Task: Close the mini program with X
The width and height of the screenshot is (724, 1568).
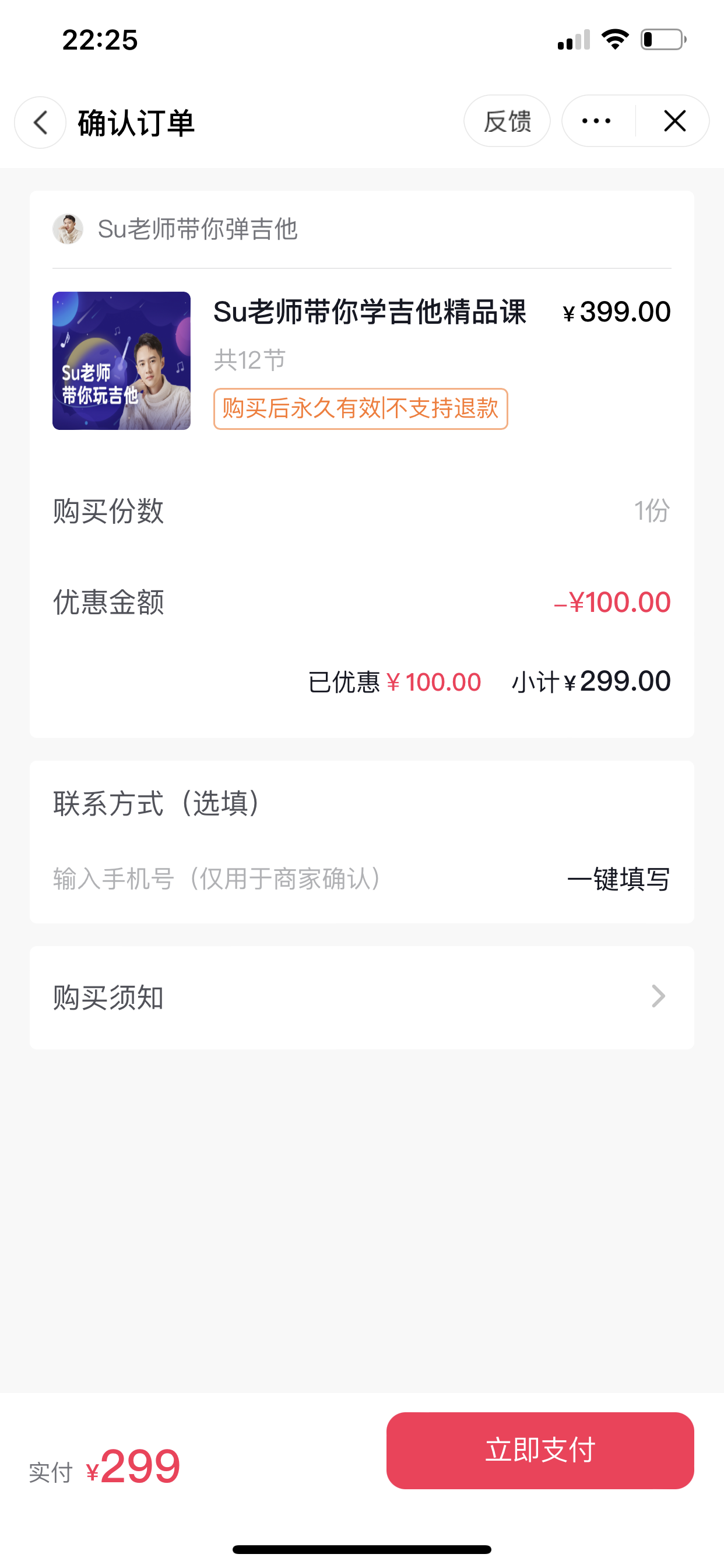Action: [674, 121]
